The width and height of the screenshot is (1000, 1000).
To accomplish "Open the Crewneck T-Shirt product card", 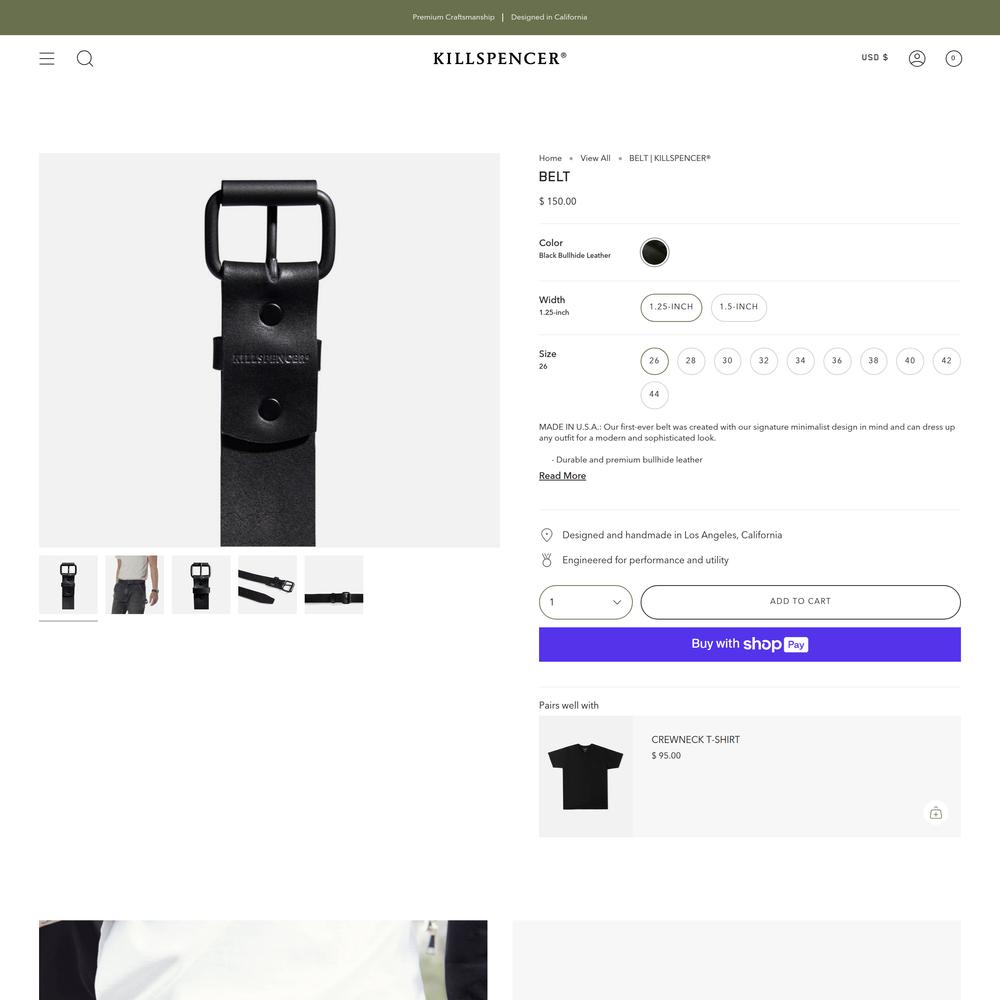I will tap(696, 740).
